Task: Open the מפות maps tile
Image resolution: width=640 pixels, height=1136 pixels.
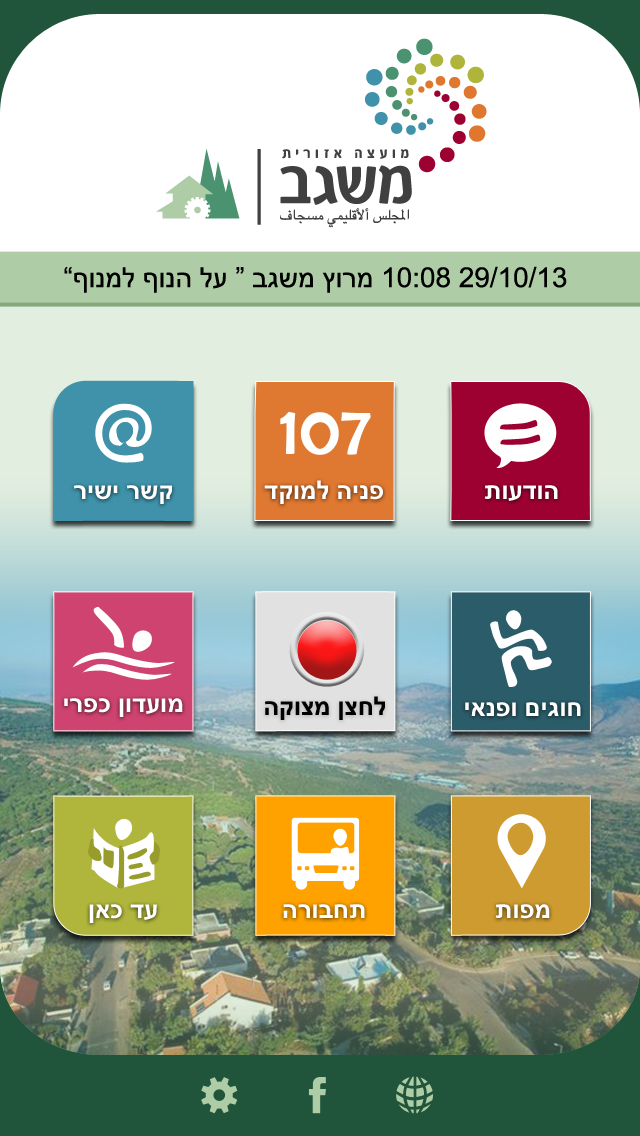Action: point(520,865)
